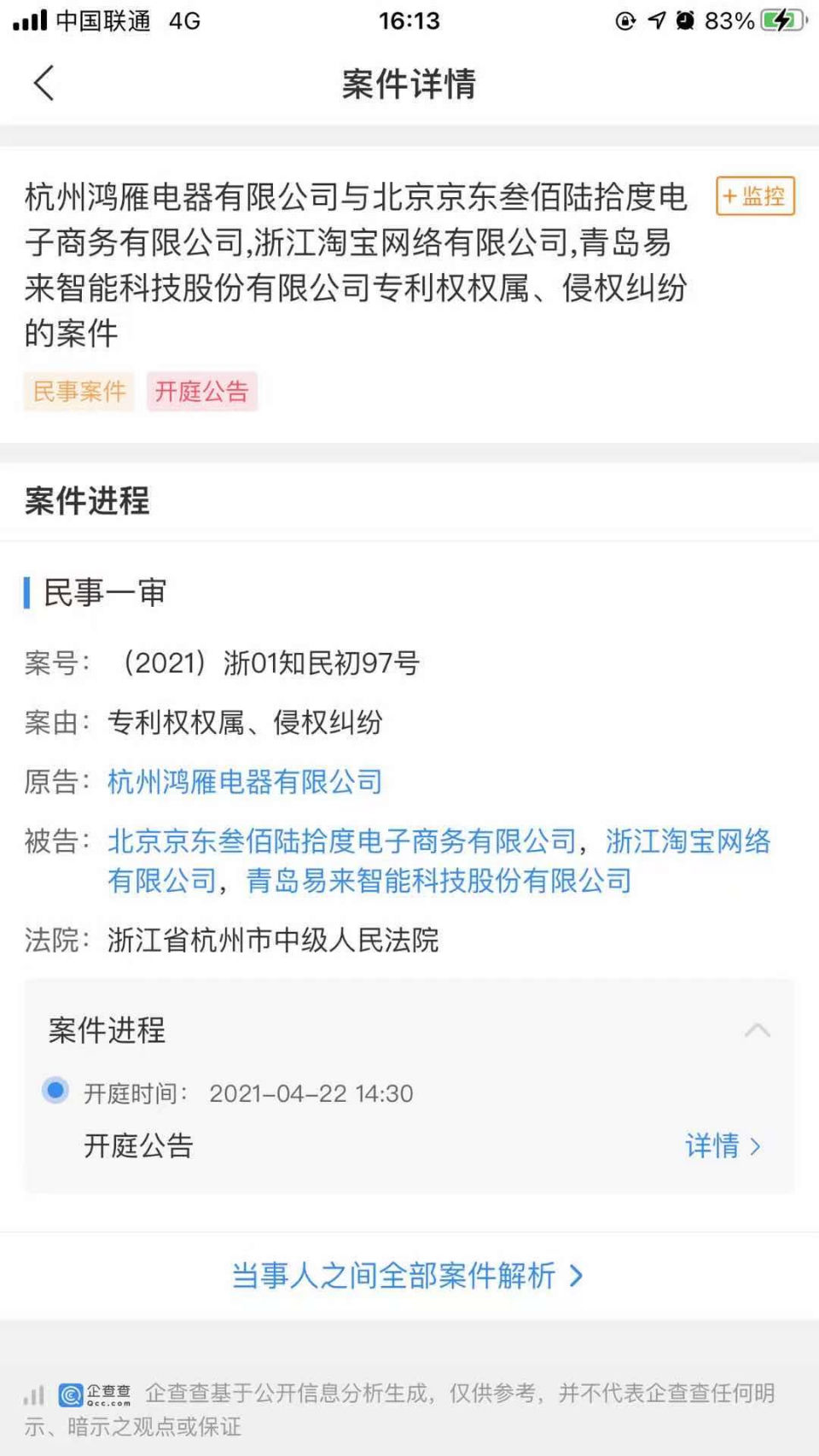
Task: Tap the orientation lock icon in status bar
Action: 625,20
